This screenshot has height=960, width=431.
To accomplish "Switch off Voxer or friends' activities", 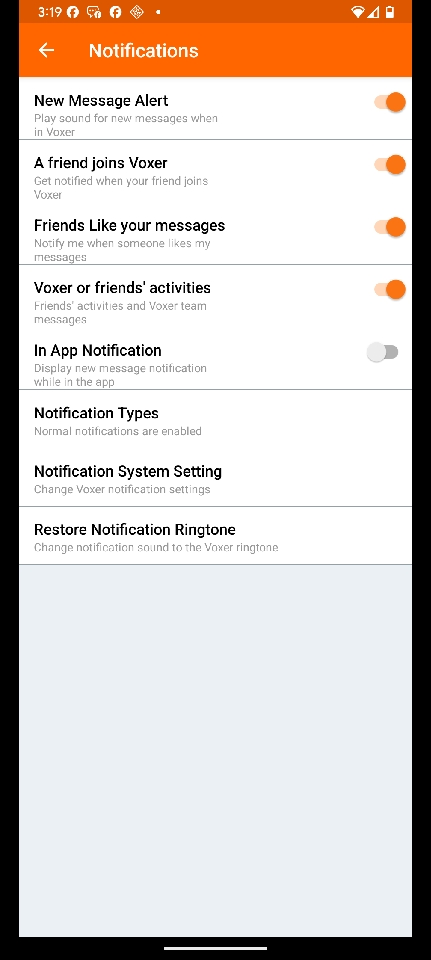I will pyautogui.click(x=390, y=290).
